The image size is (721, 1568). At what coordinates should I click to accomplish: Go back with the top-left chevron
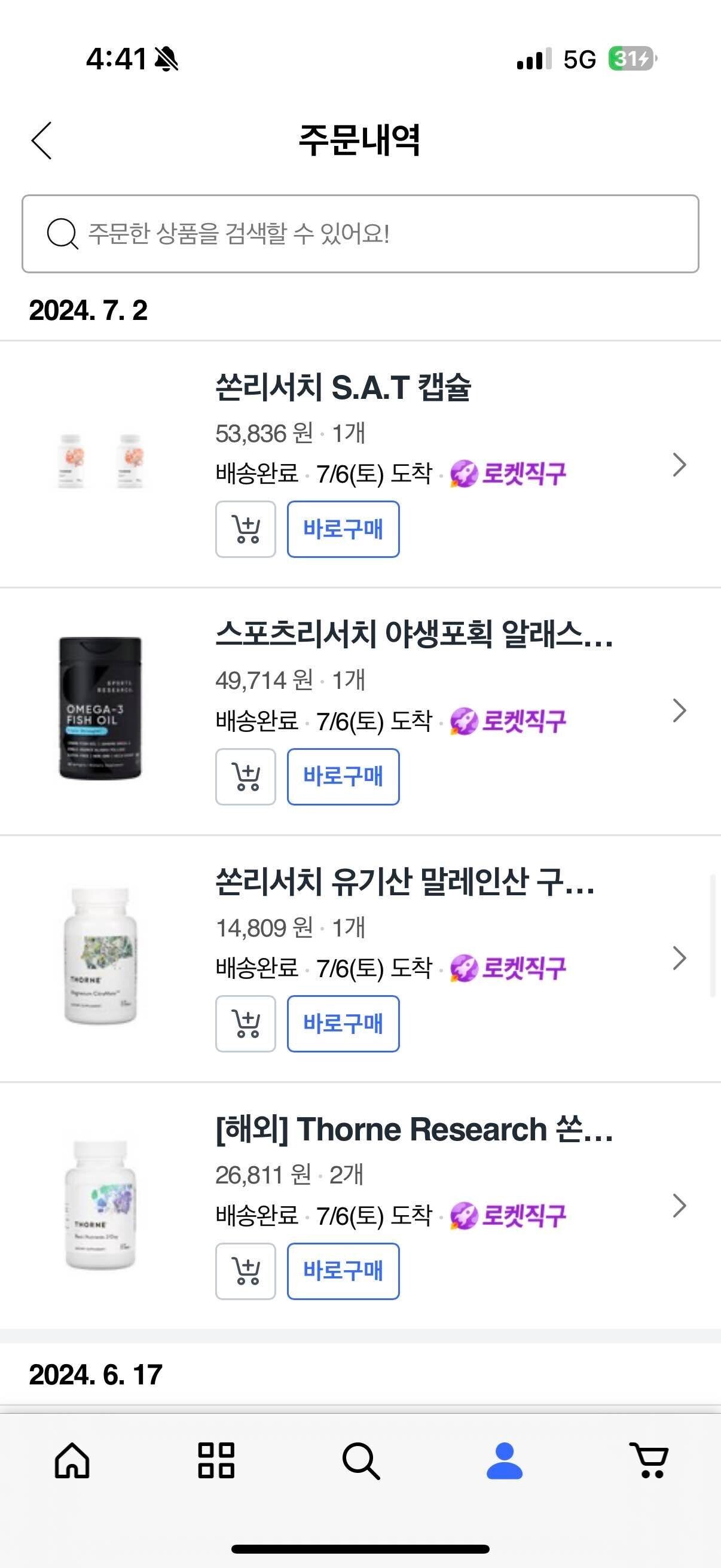pyautogui.click(x=40, y=140)
